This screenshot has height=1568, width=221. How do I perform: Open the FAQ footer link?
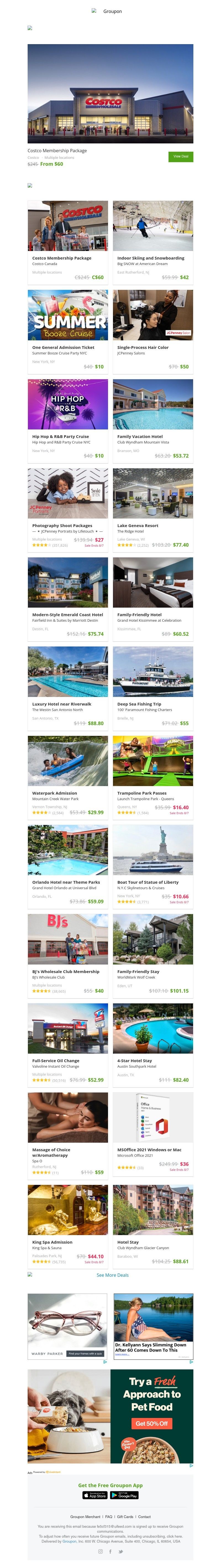pos(109,1517)
